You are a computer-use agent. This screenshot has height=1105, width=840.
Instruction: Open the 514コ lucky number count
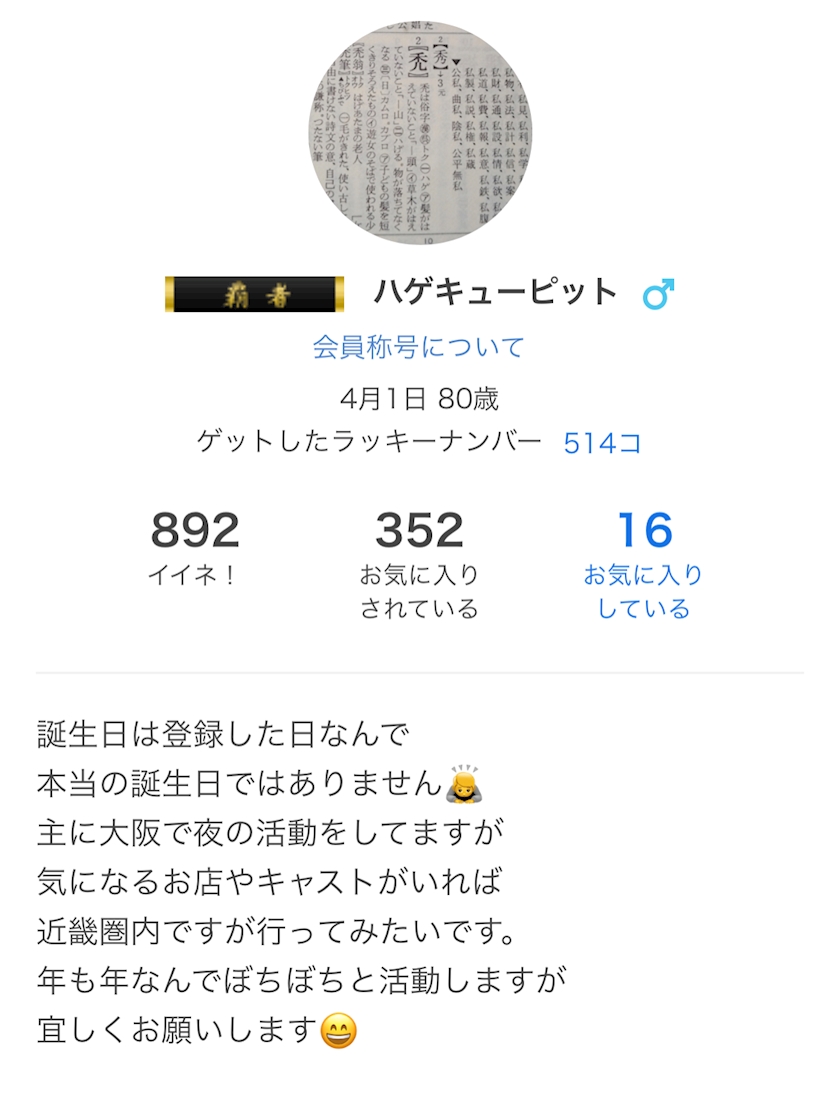tap(603, 443)
